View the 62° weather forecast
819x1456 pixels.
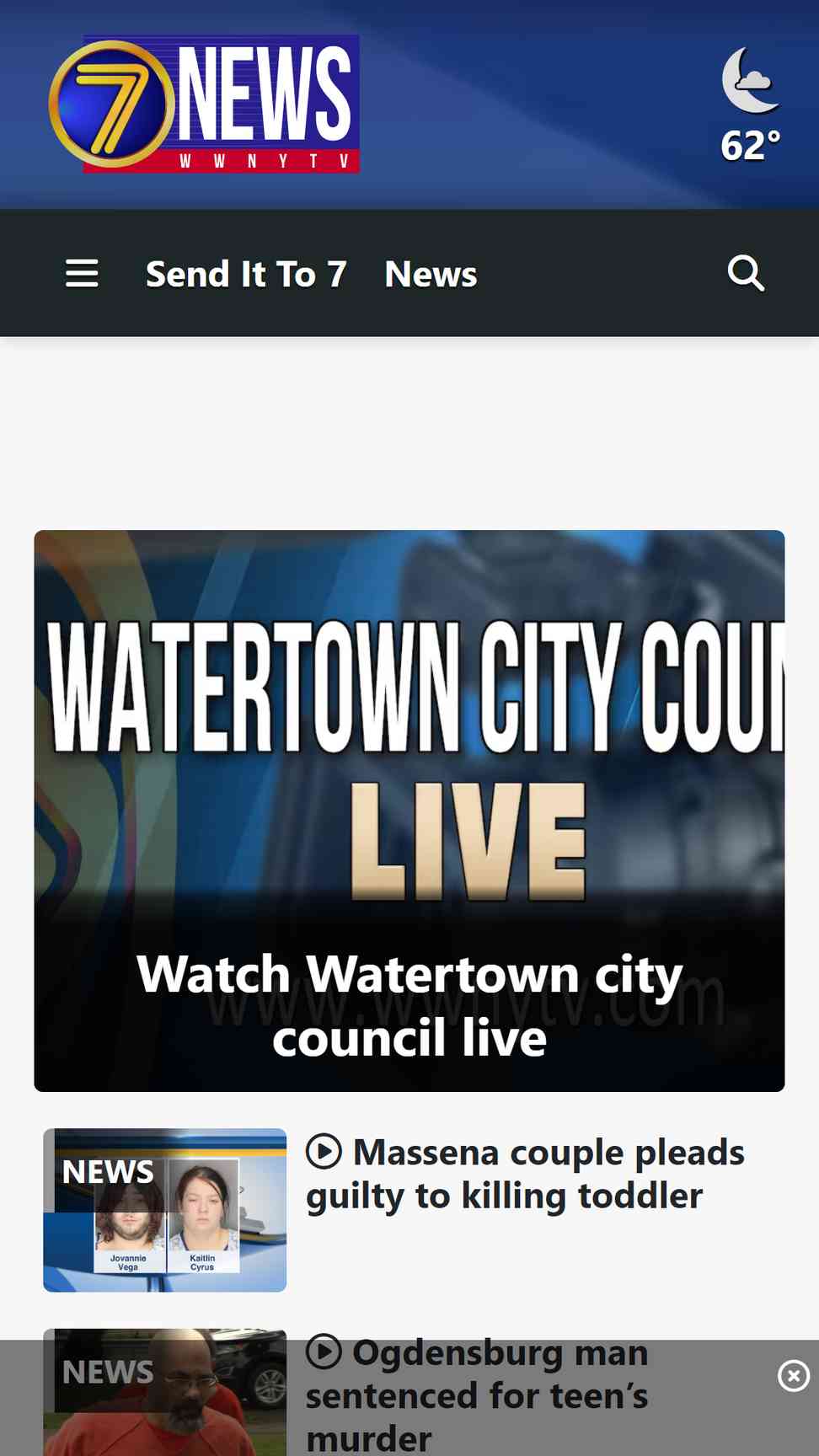coord(751,105)
